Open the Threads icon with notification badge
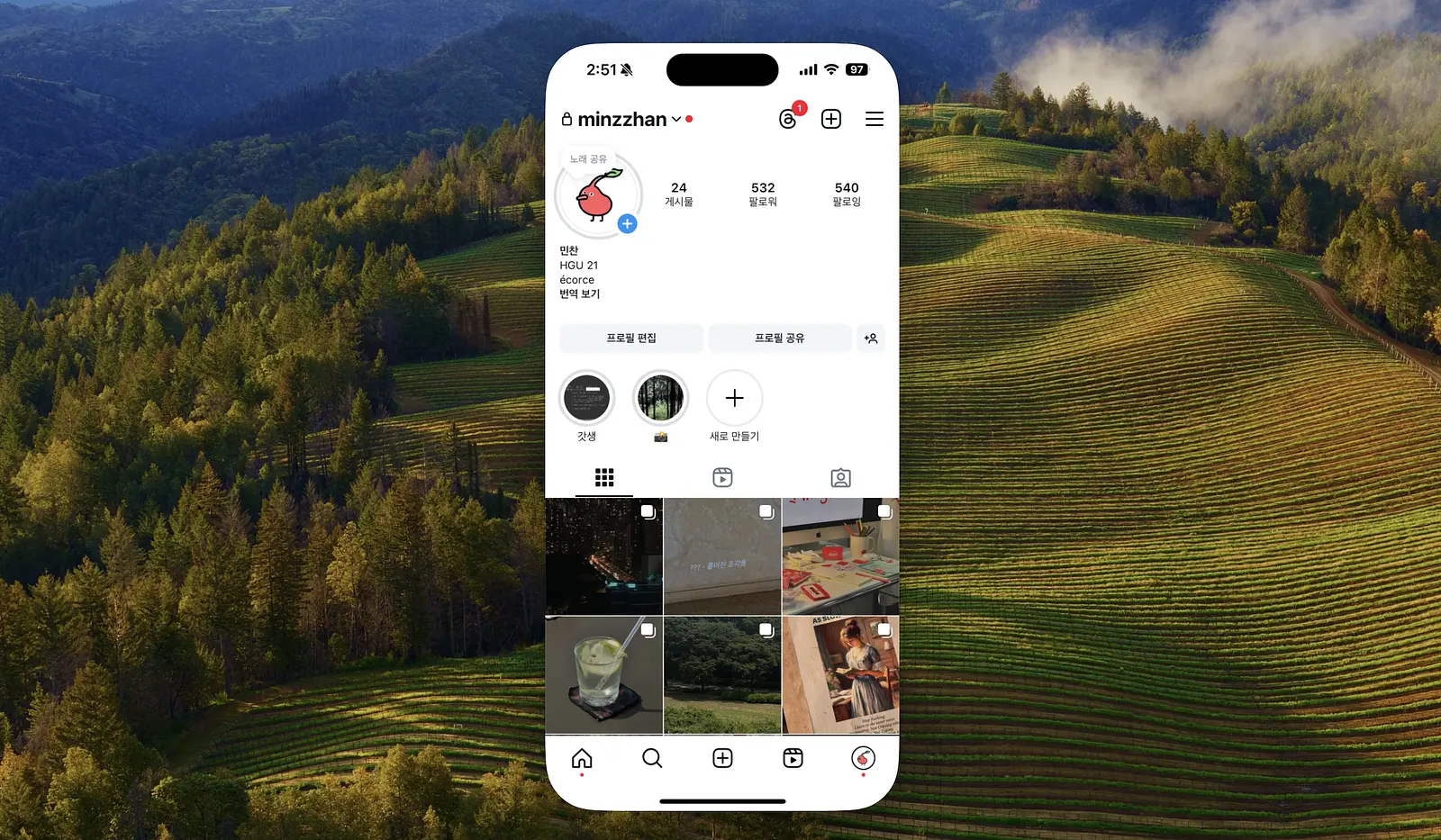This screenshot has height=840, width=1441. [x=789, y=119]
